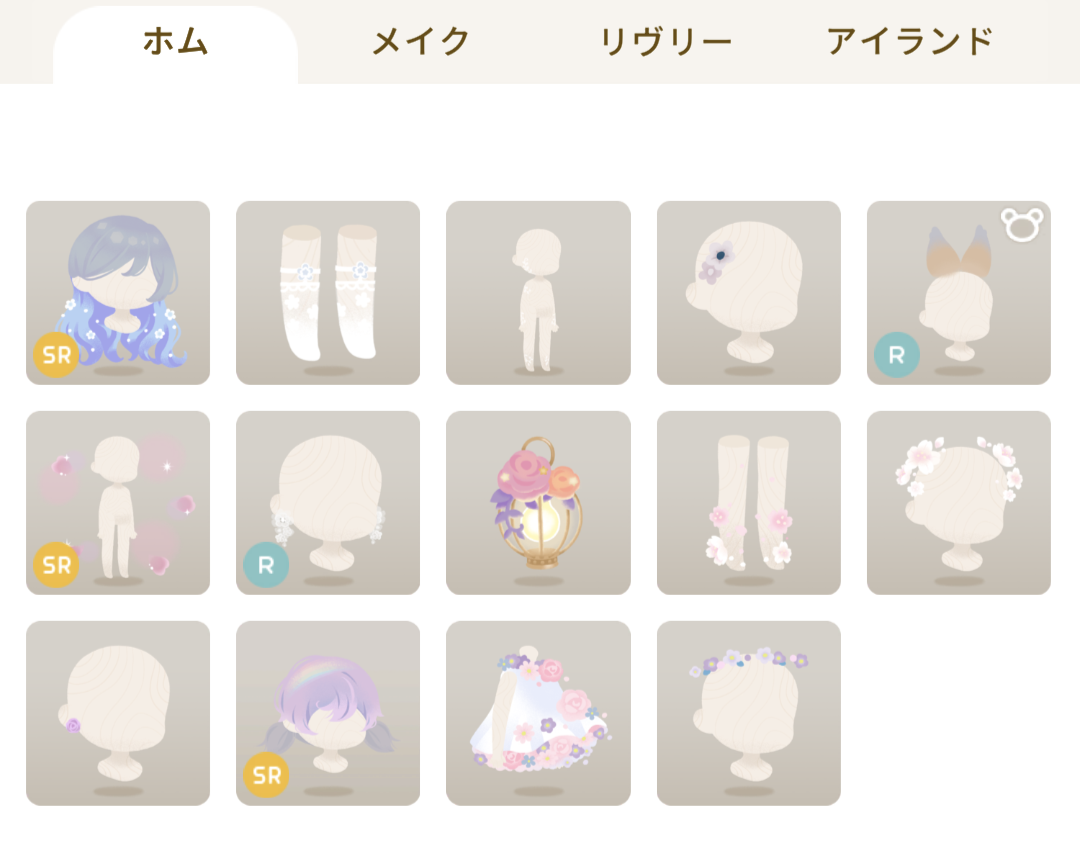Switch to the リヴリー tab
The height and width of the screenshot is (851, 1080).
[665, 42]
